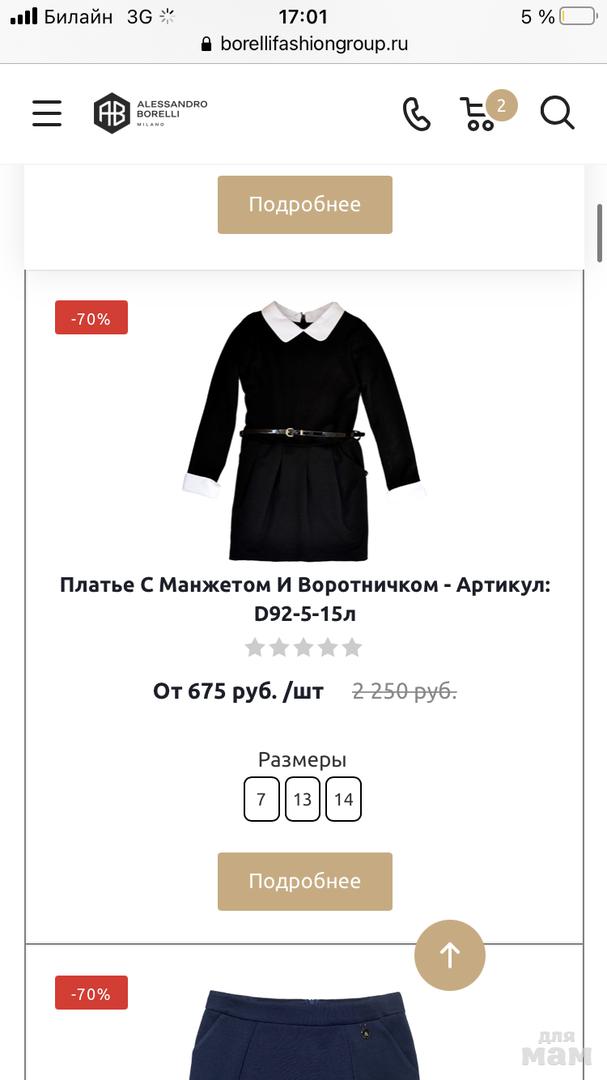Open the black dress product image
Image resolution: width=607 pixels, height=1080 pixels.
(304, 432)
